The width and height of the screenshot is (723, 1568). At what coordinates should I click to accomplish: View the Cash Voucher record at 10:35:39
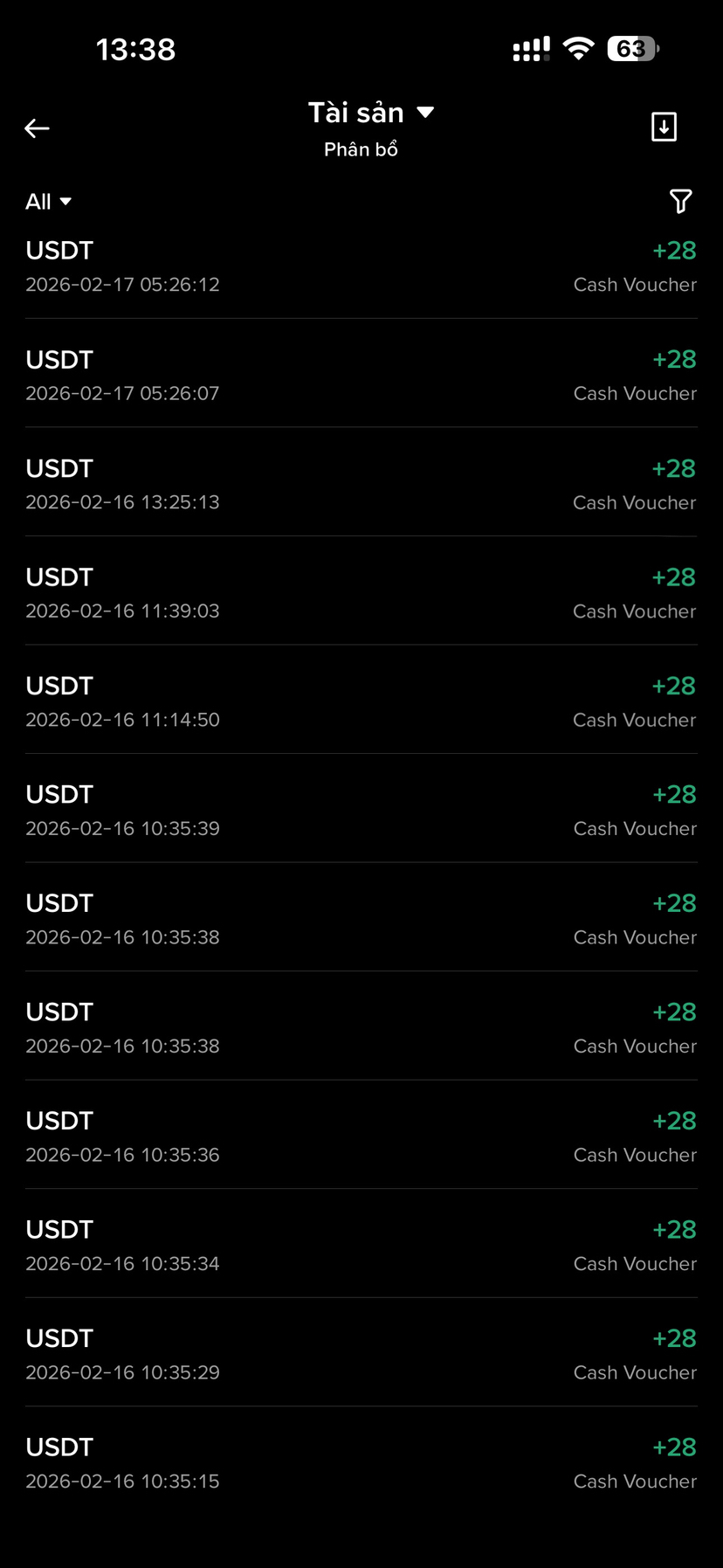click(361, 811)
